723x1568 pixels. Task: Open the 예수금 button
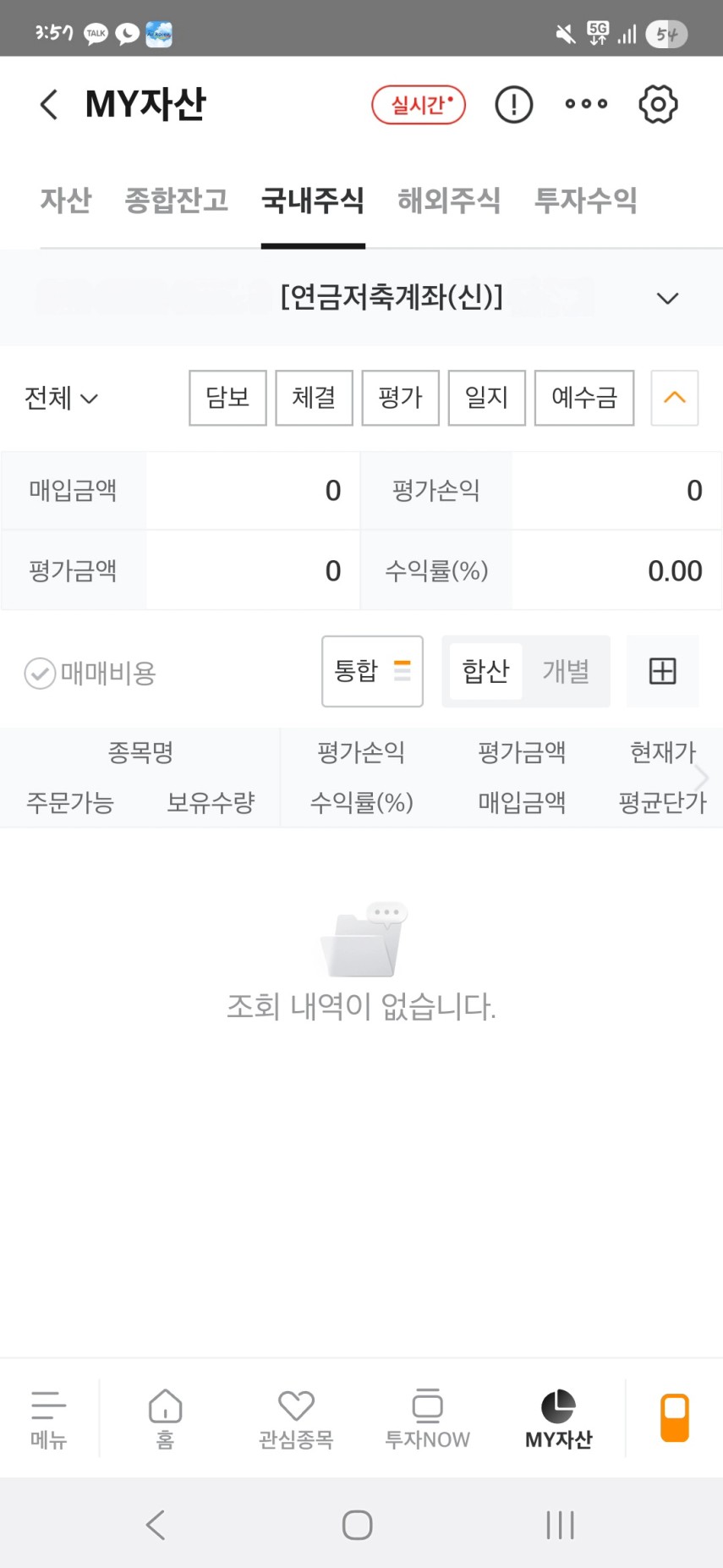pos(584,398)
